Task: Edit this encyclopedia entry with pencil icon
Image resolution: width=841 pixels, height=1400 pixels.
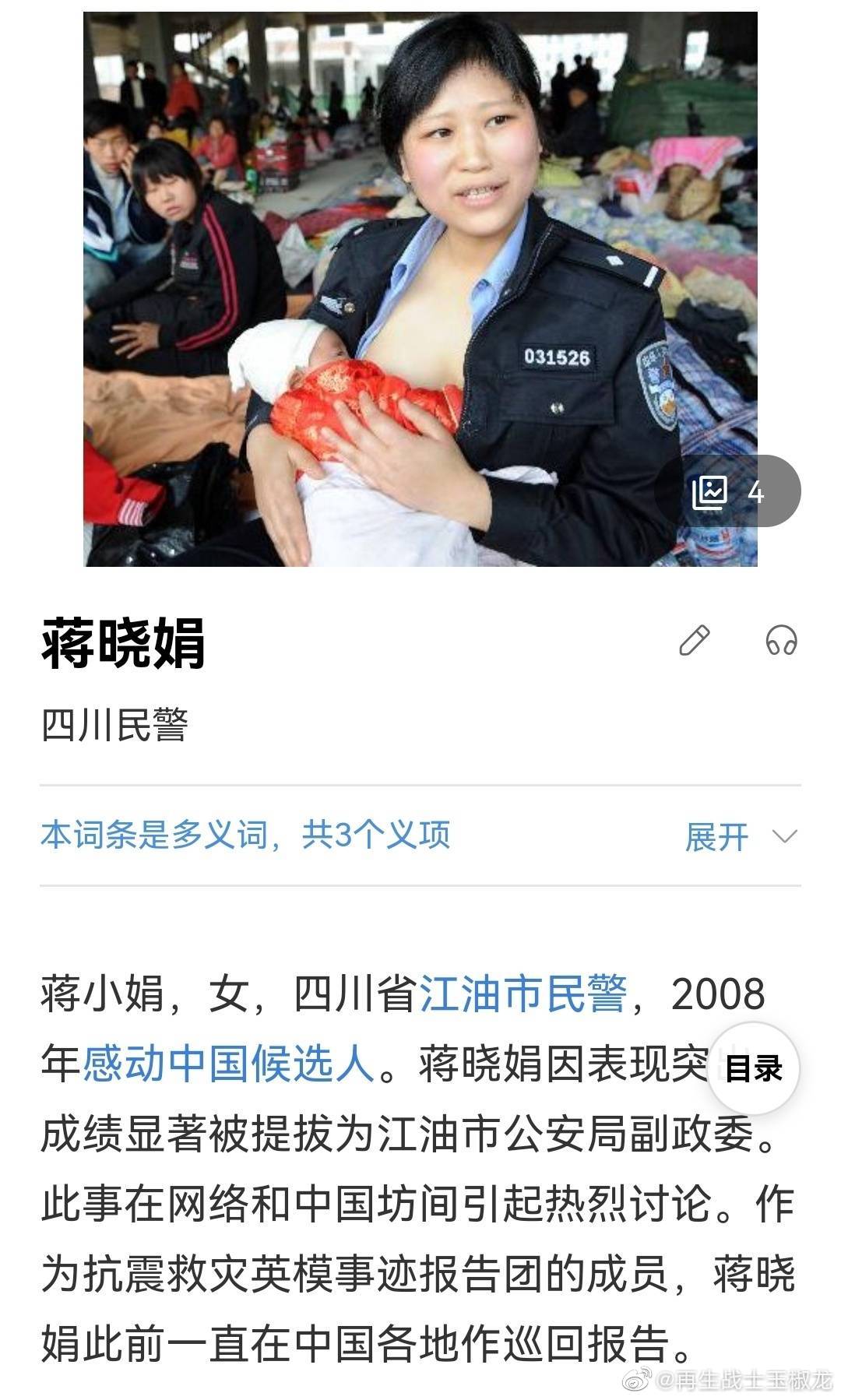Action: point(694,641)
